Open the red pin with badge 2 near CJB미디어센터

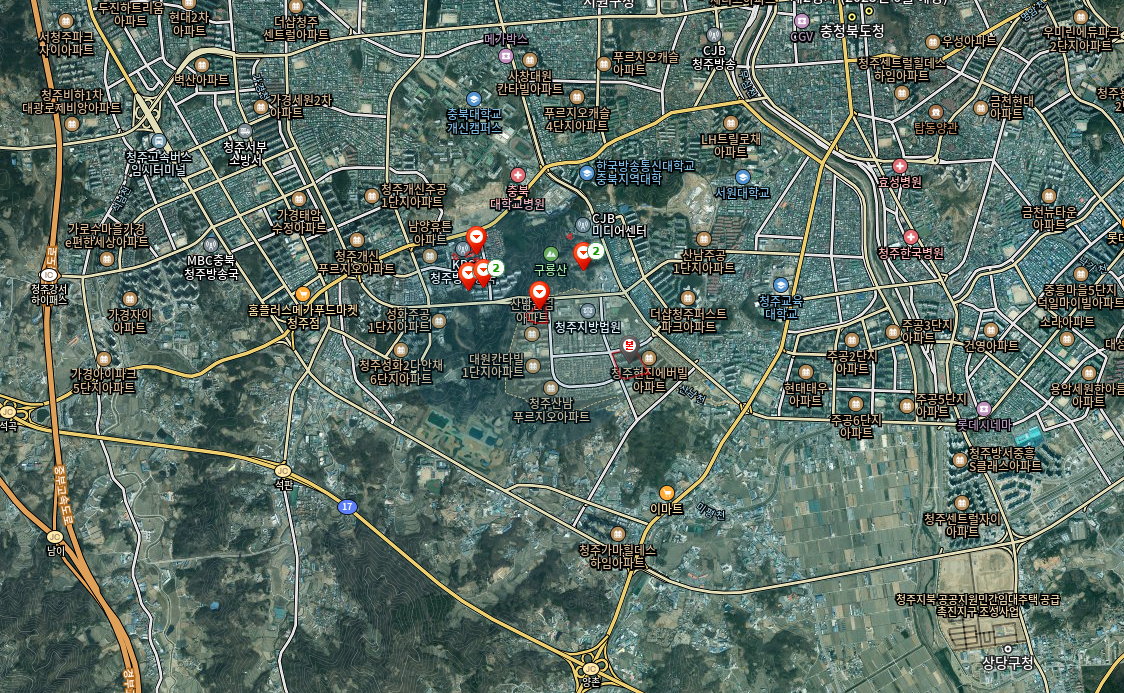[583, 253]
